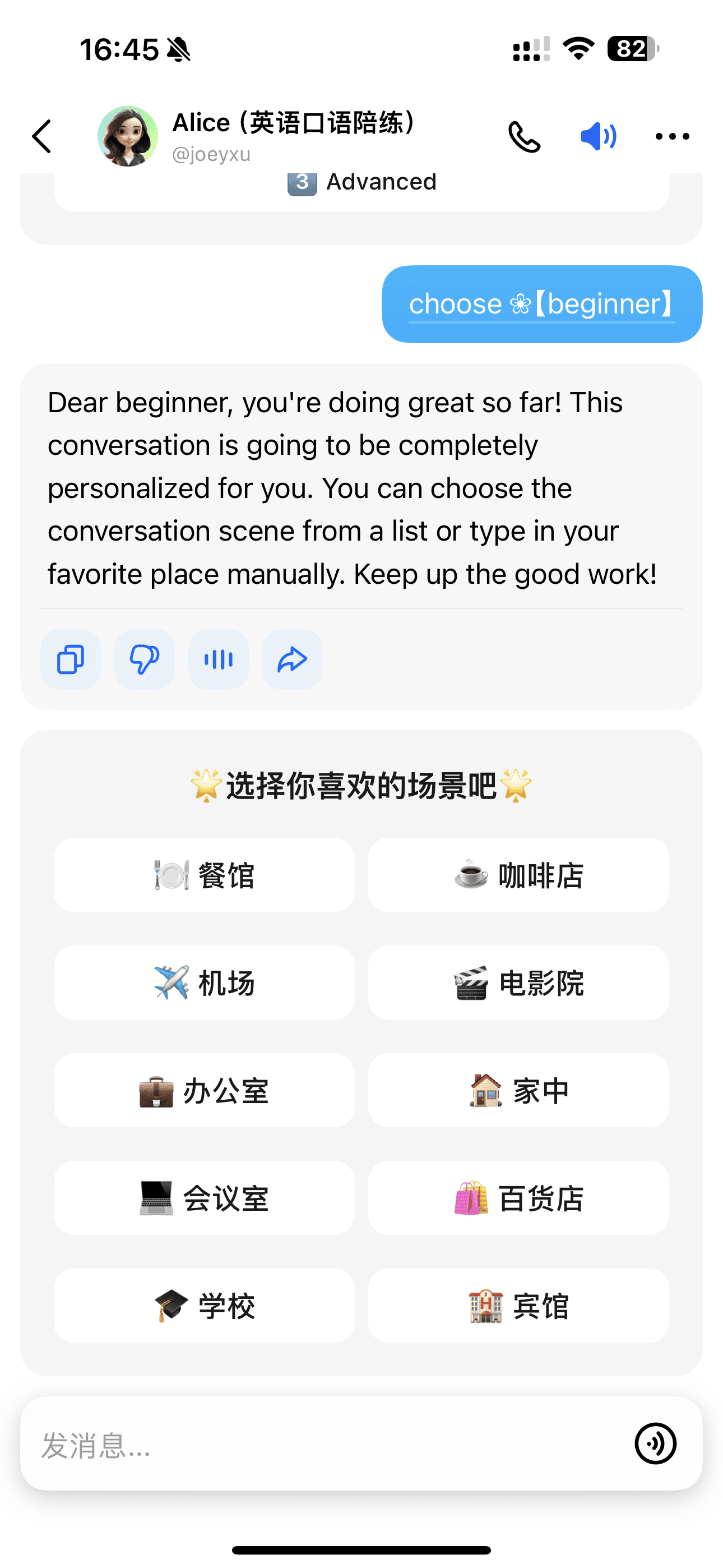Open Alice's profile avatar

tap(128, 136)
